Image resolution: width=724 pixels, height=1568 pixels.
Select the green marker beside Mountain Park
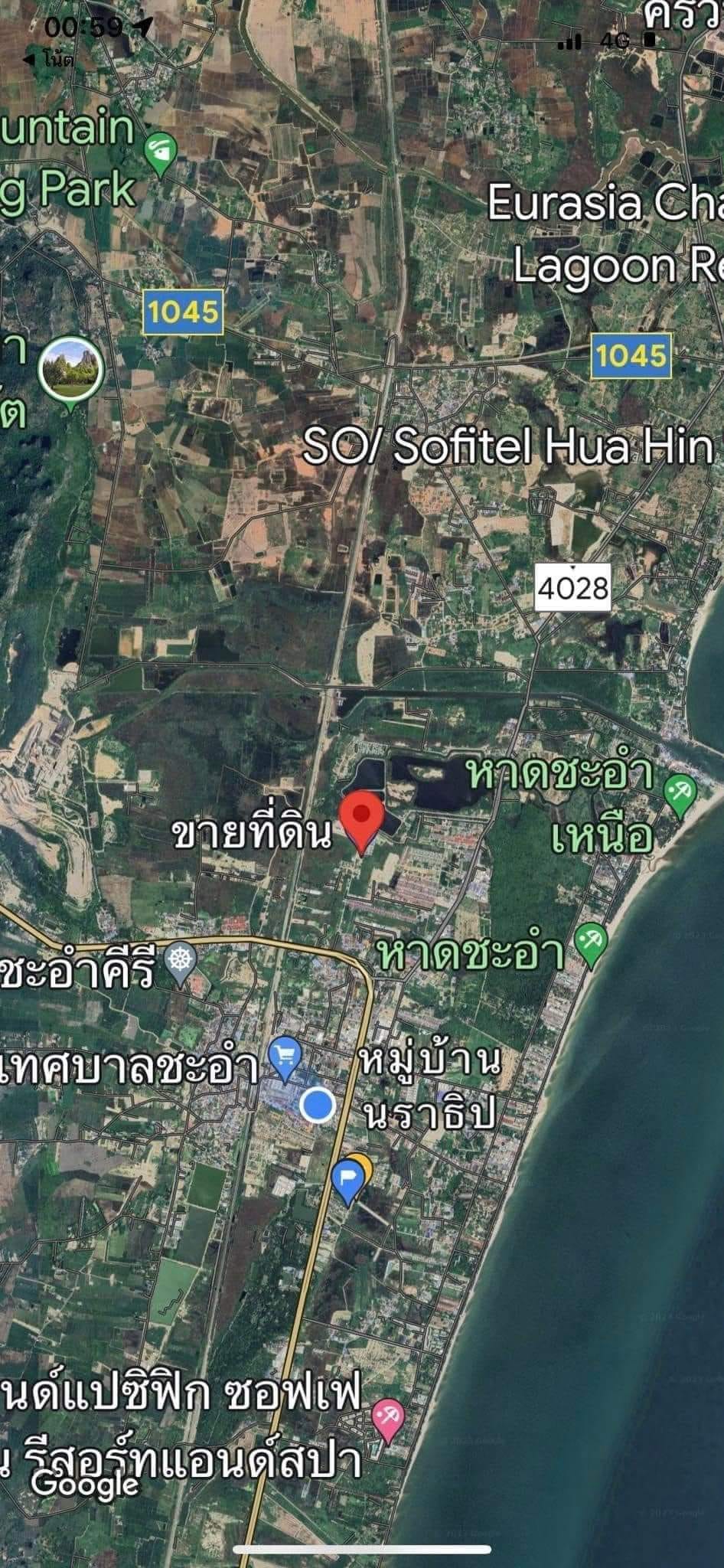[159, 149]
